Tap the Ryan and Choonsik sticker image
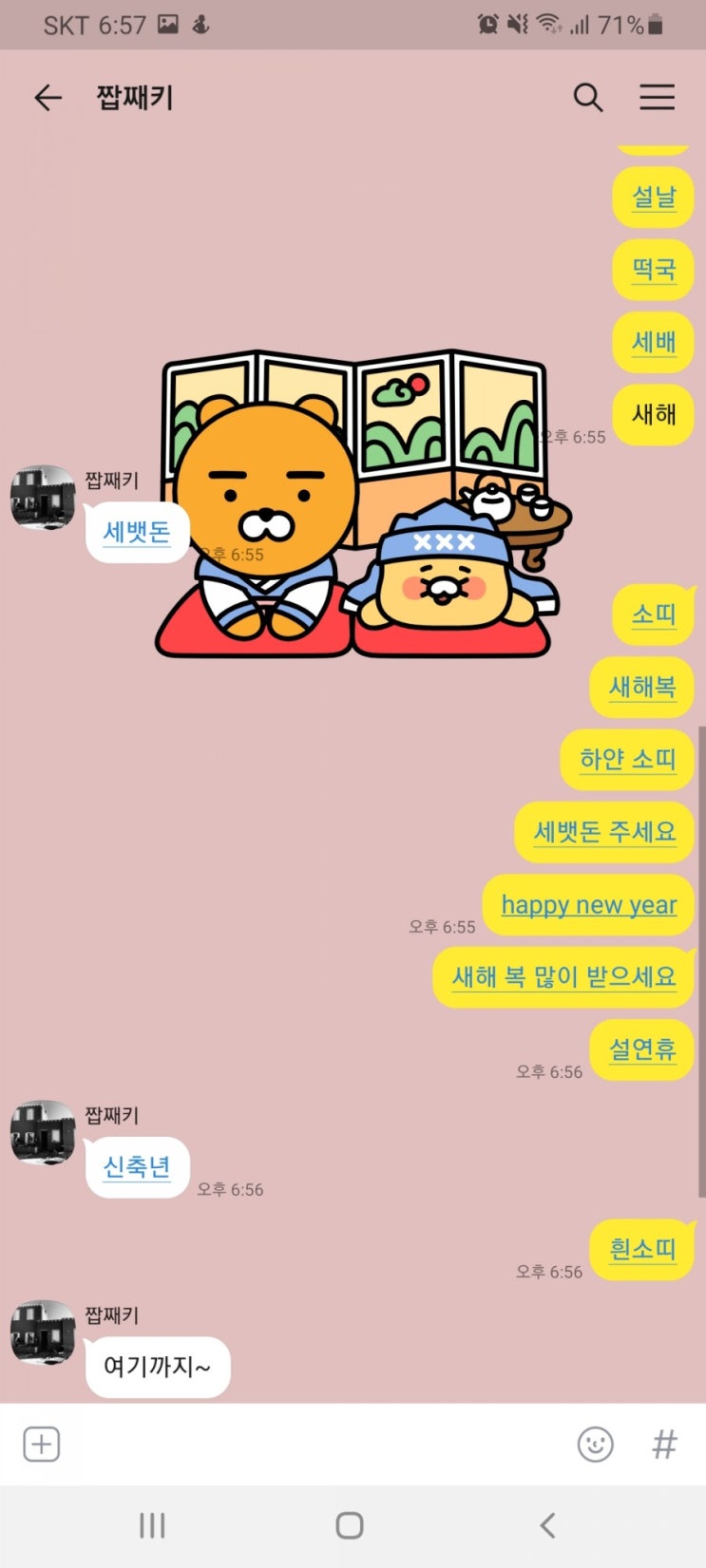The height and width of the screenshot is (1568, 706). click(x=361, y=503)
